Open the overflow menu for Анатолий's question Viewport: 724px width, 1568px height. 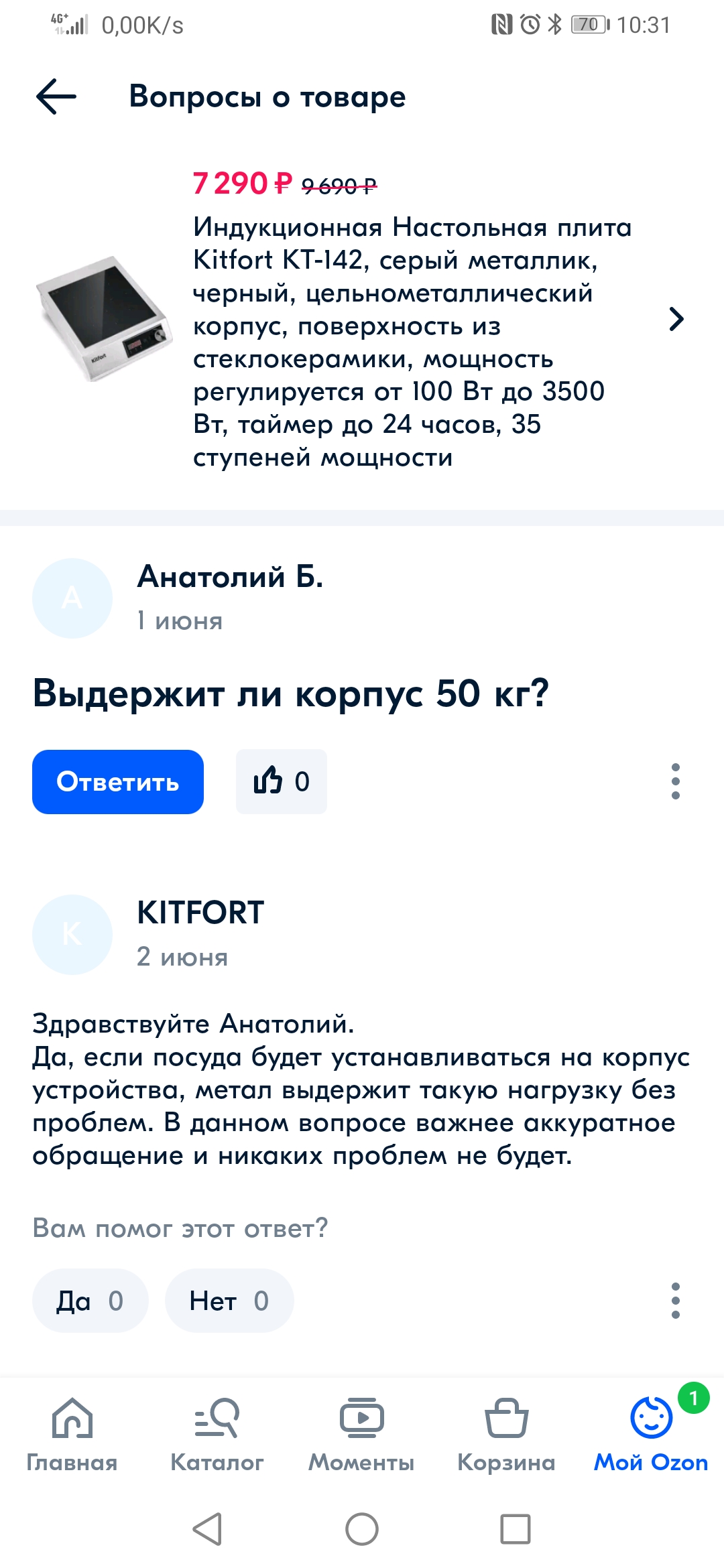point(676,781)
